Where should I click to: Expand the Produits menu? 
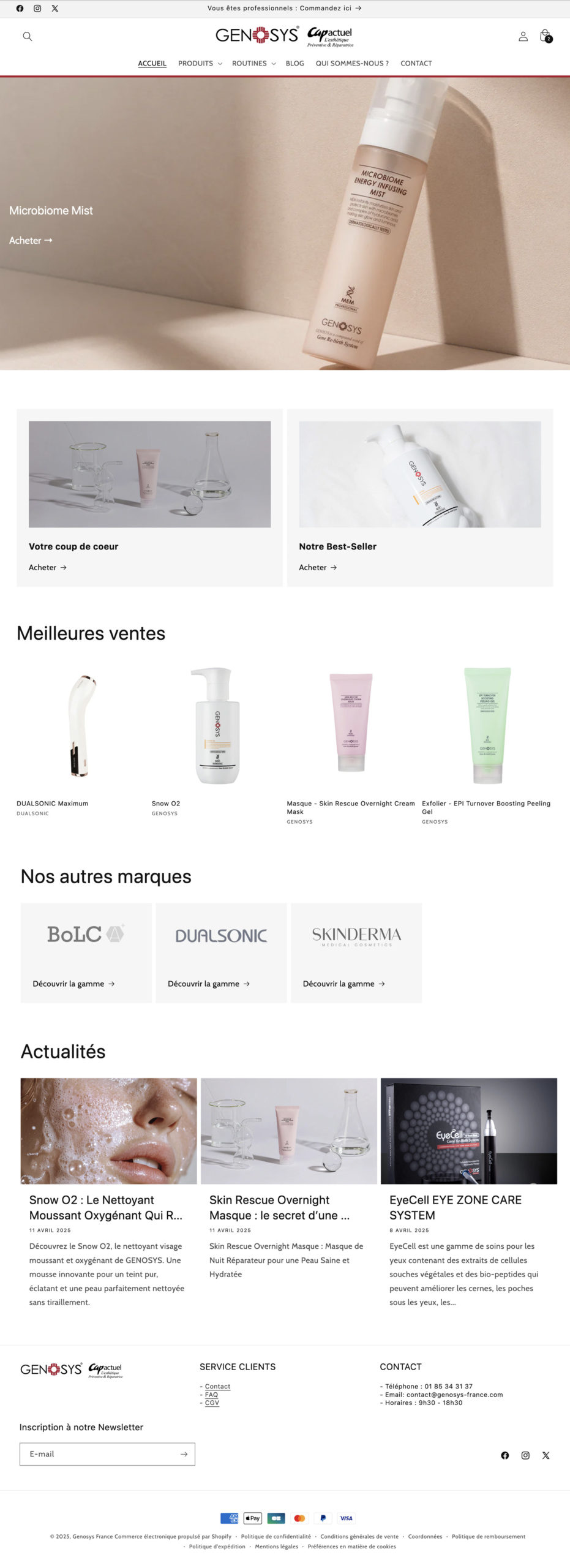pyautogui.click(x=200, y=63)
